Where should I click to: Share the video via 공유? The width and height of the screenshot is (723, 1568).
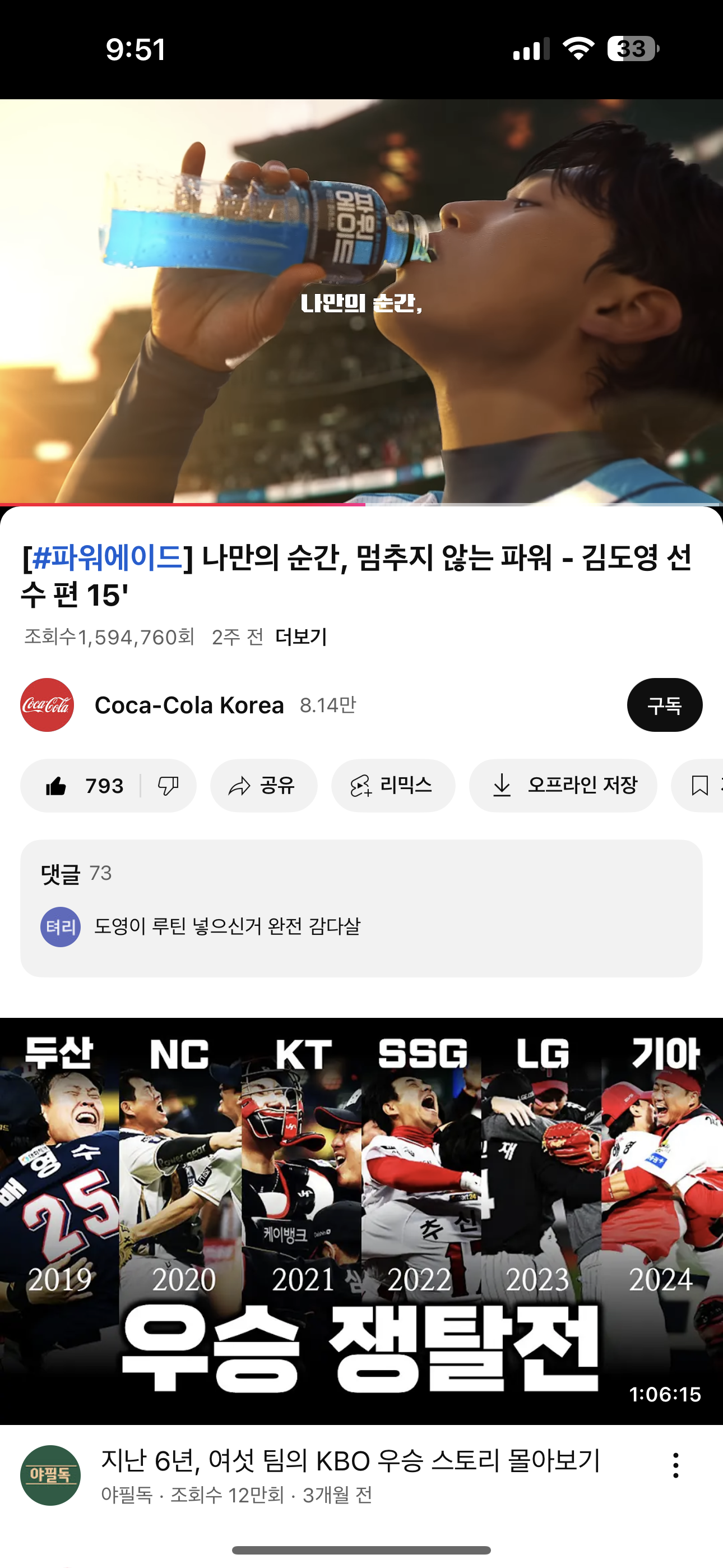pyautogui.click(x=263, y=786)
